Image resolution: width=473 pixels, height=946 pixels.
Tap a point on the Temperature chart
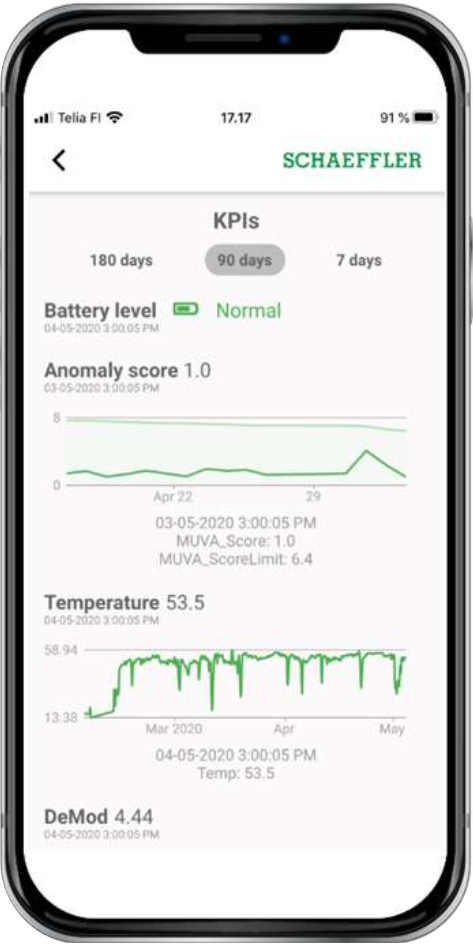click(x=246, y=684)
